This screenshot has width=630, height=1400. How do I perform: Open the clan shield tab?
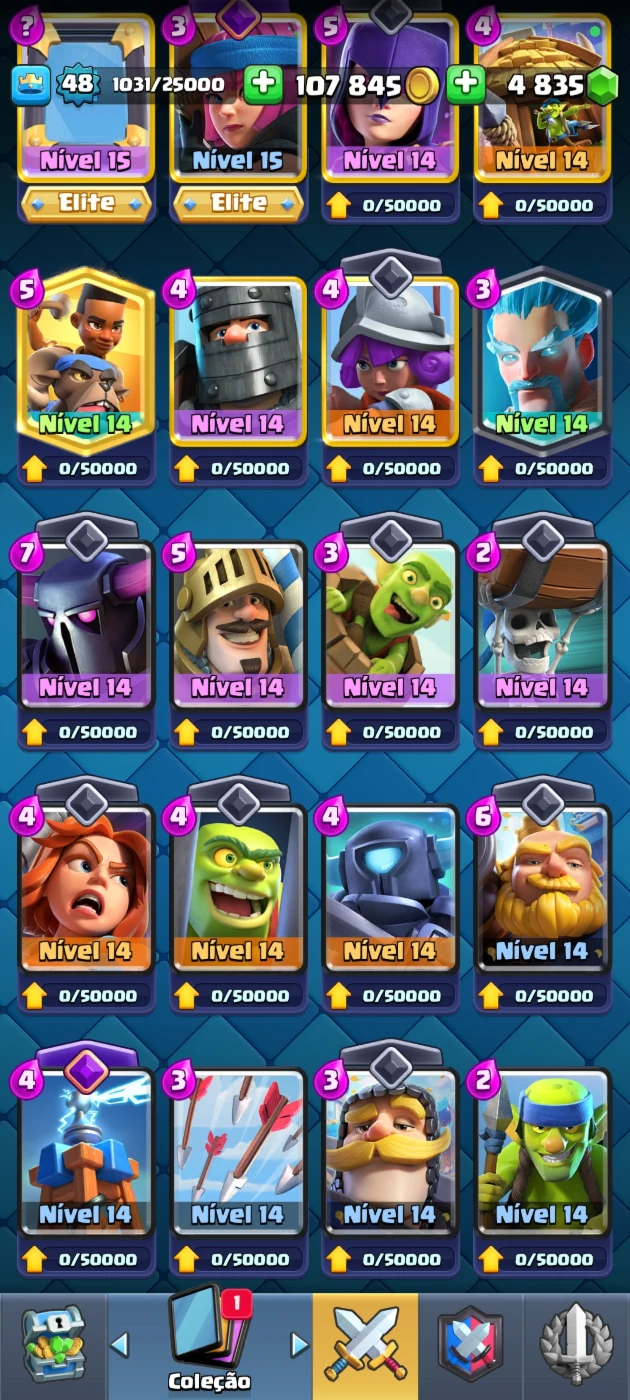pos(470,1345)
